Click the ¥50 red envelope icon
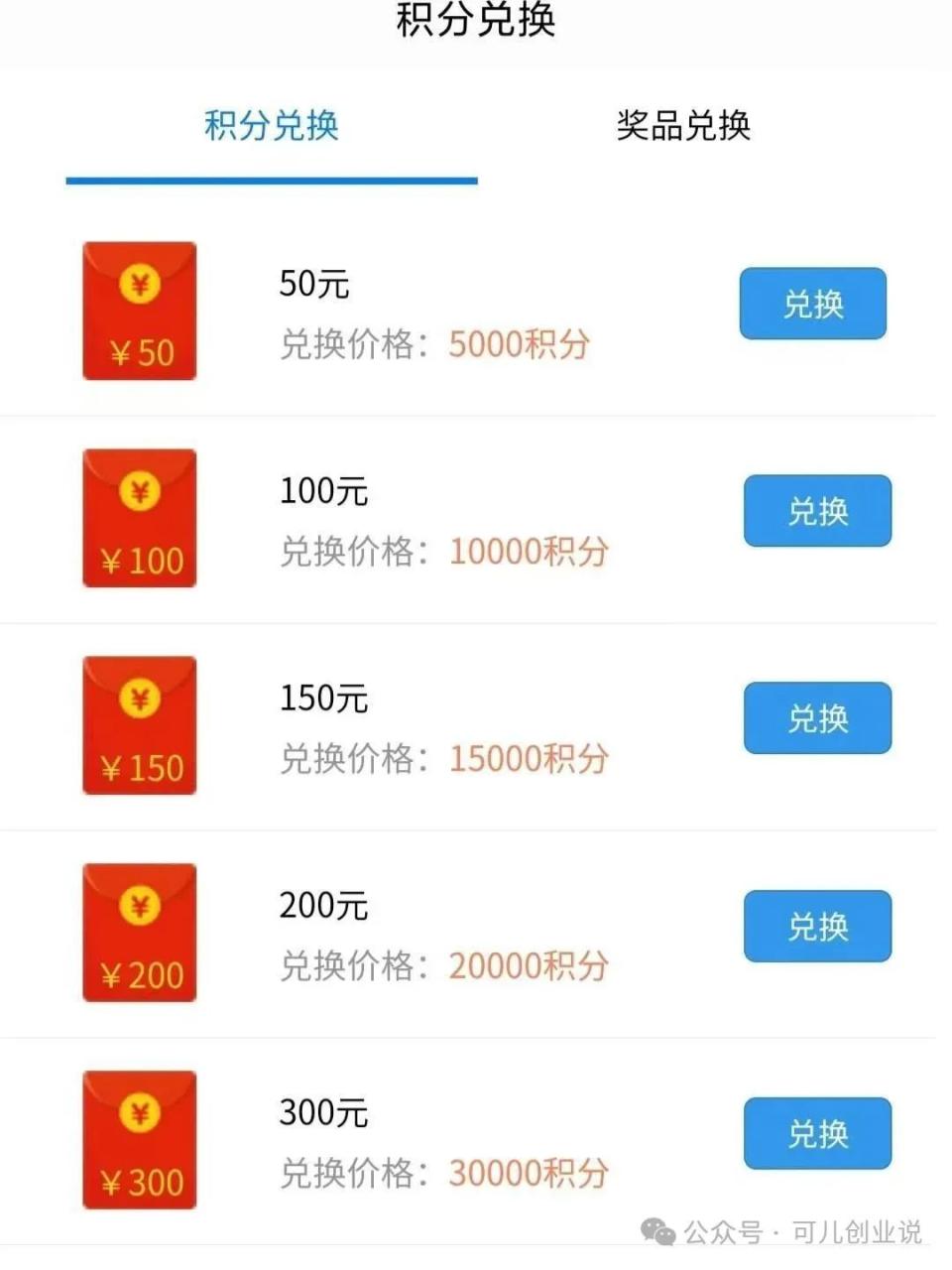This screenshot has width=952, height=1270. click(139, 311)
